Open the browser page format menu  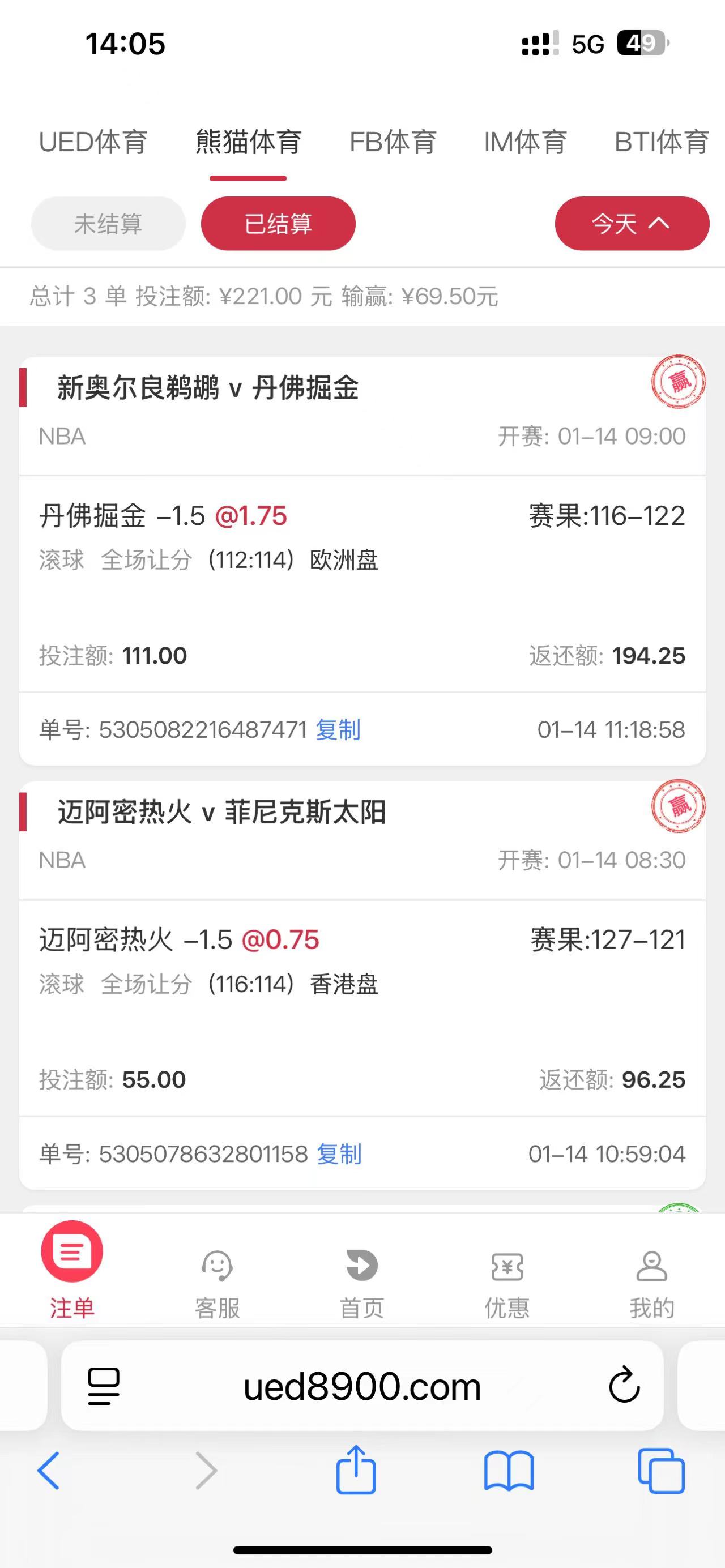(104, 1386)
